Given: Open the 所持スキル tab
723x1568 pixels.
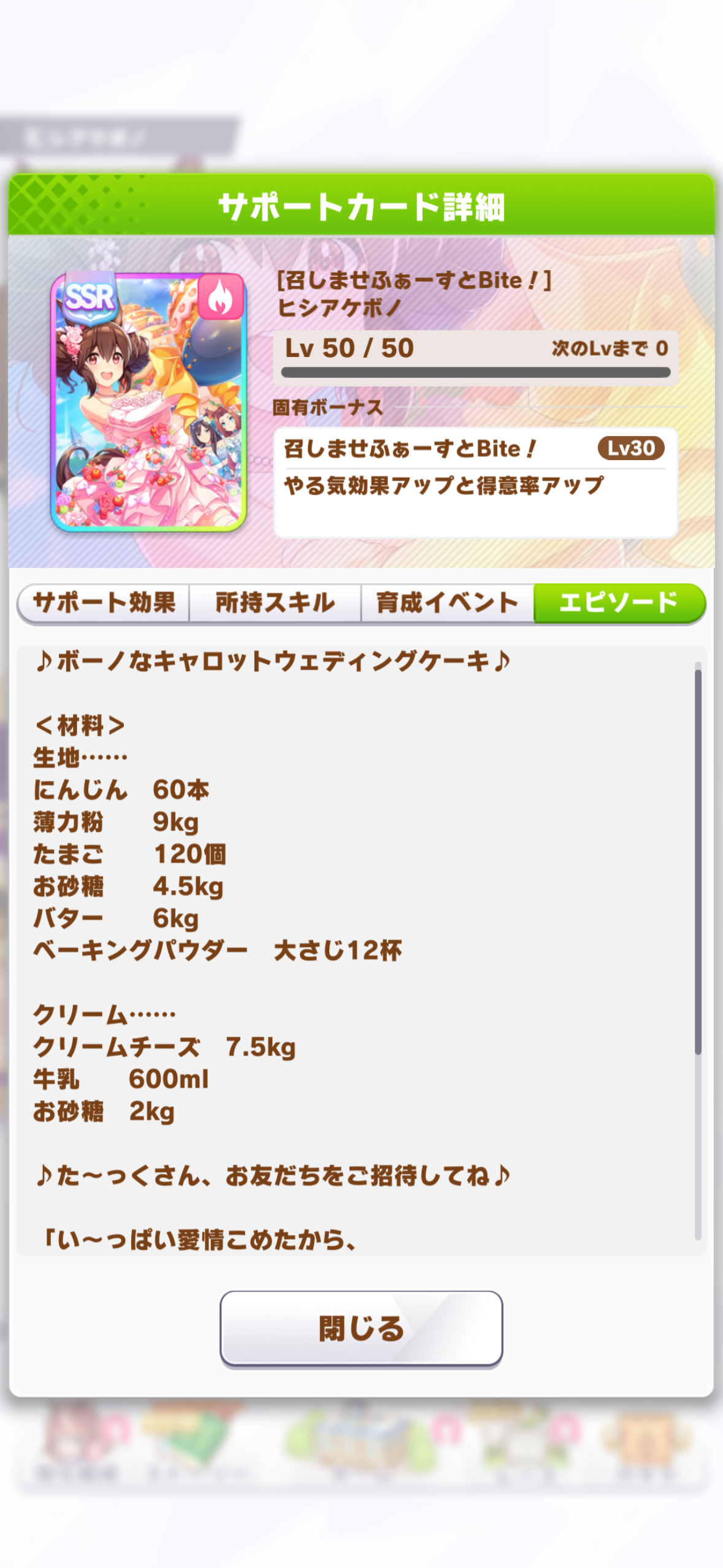Looking at the screenshot, I should (x=275, y=603).
